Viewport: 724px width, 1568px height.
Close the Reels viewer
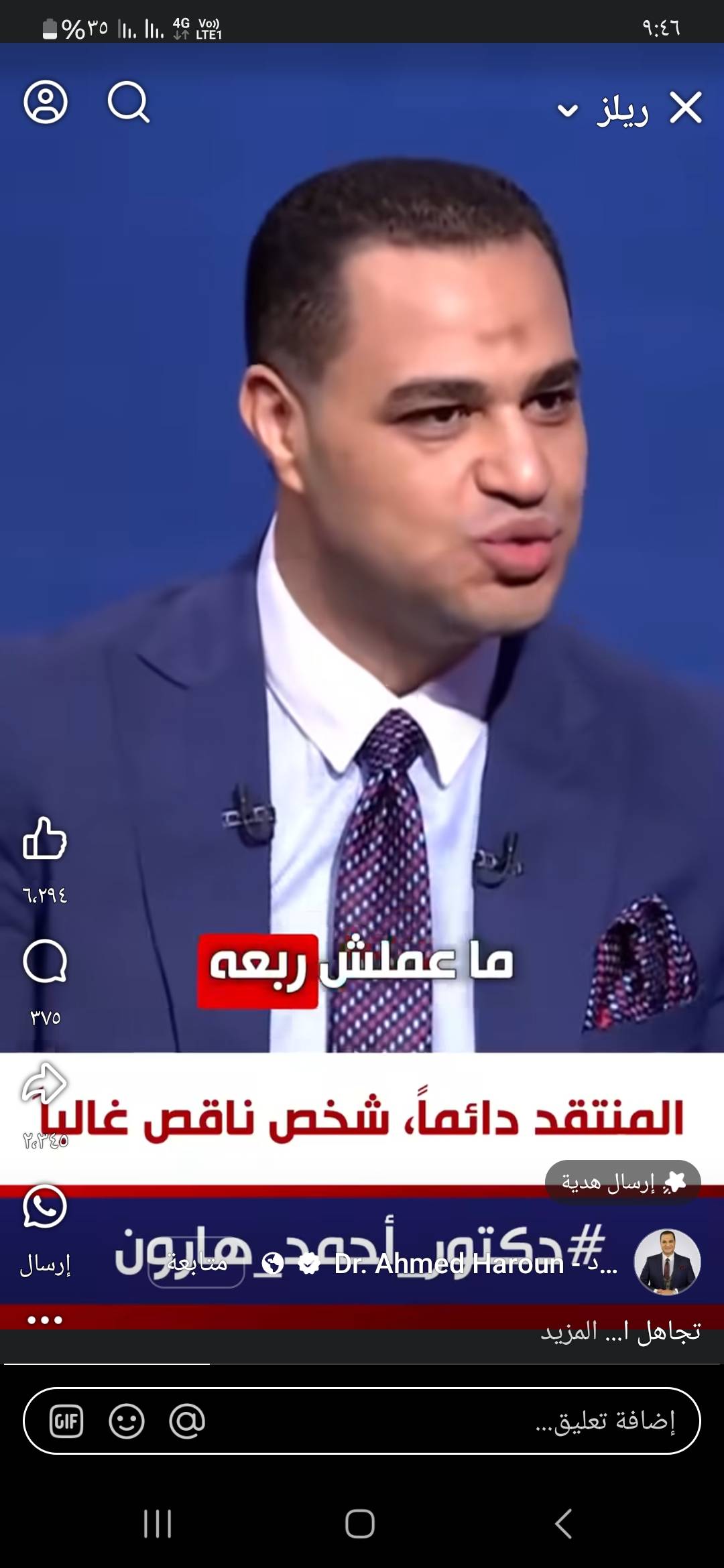[686, 108]
